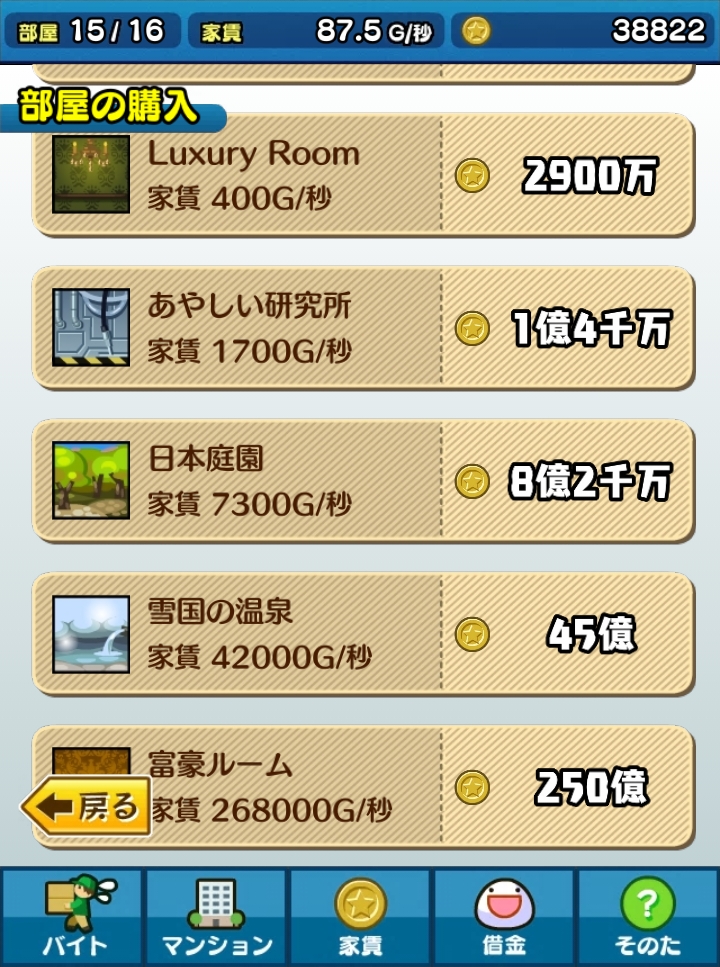Open the マンション tab
Viewport: 720px width, 967px height.
tap(216, 916)
